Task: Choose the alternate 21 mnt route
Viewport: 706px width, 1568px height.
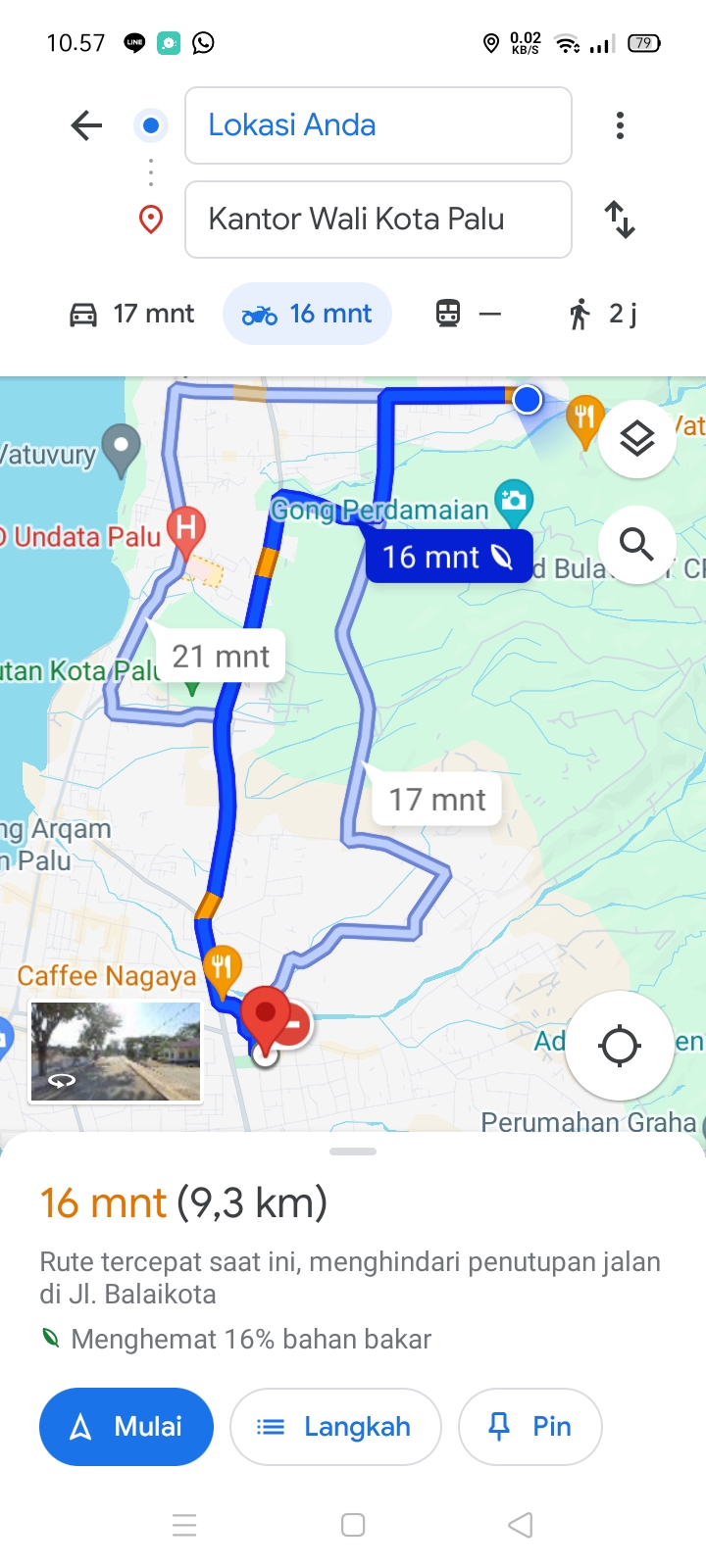Action: [221, 656]
